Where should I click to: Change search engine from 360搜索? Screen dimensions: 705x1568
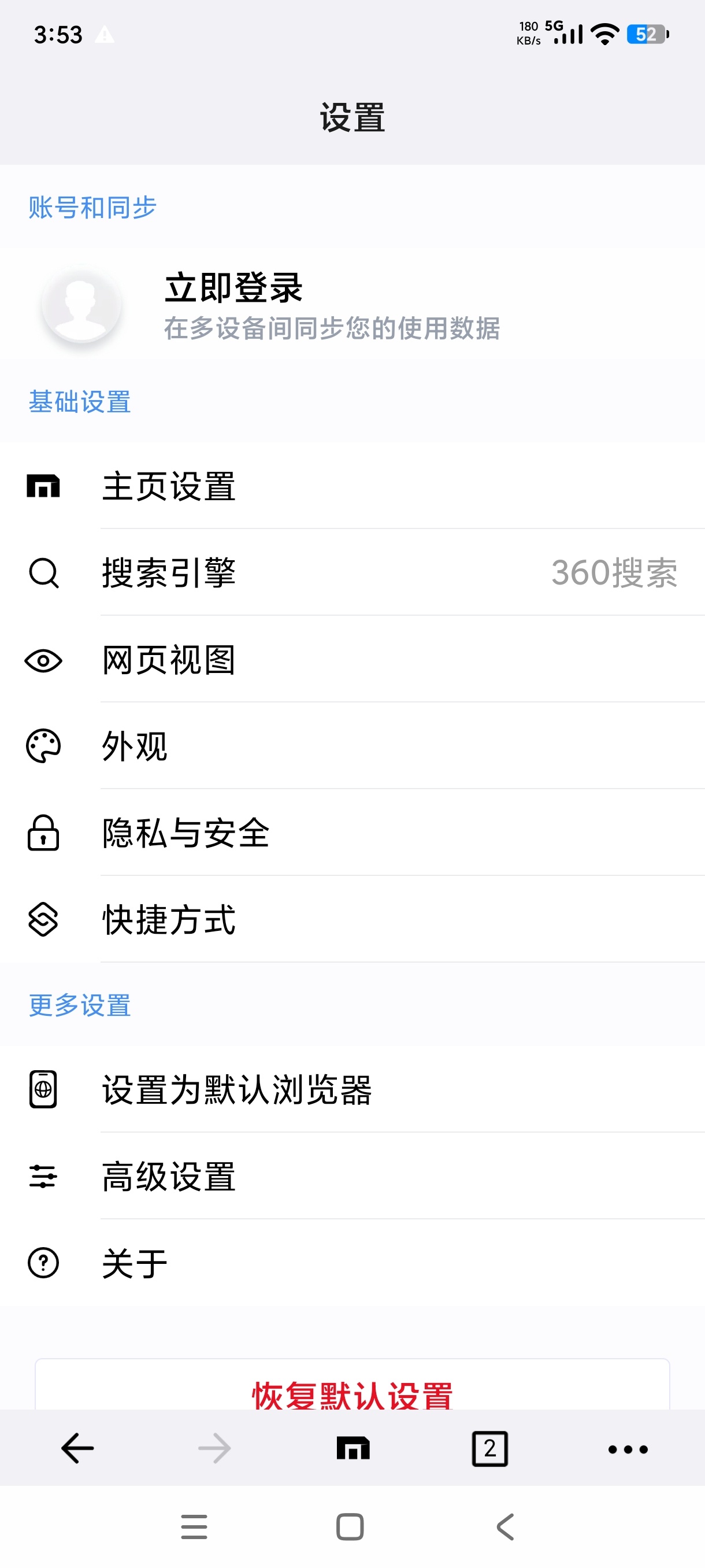(x=615, y=572)
